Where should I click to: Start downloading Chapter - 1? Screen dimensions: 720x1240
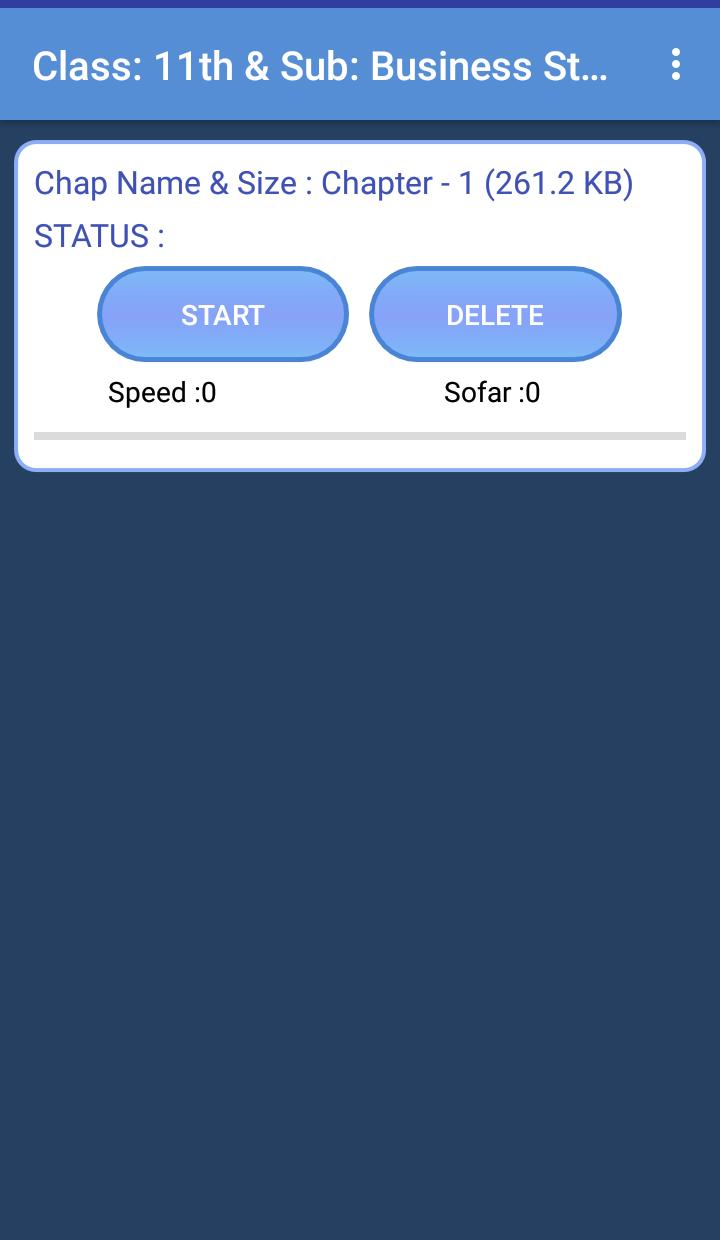tap(223, 315)
